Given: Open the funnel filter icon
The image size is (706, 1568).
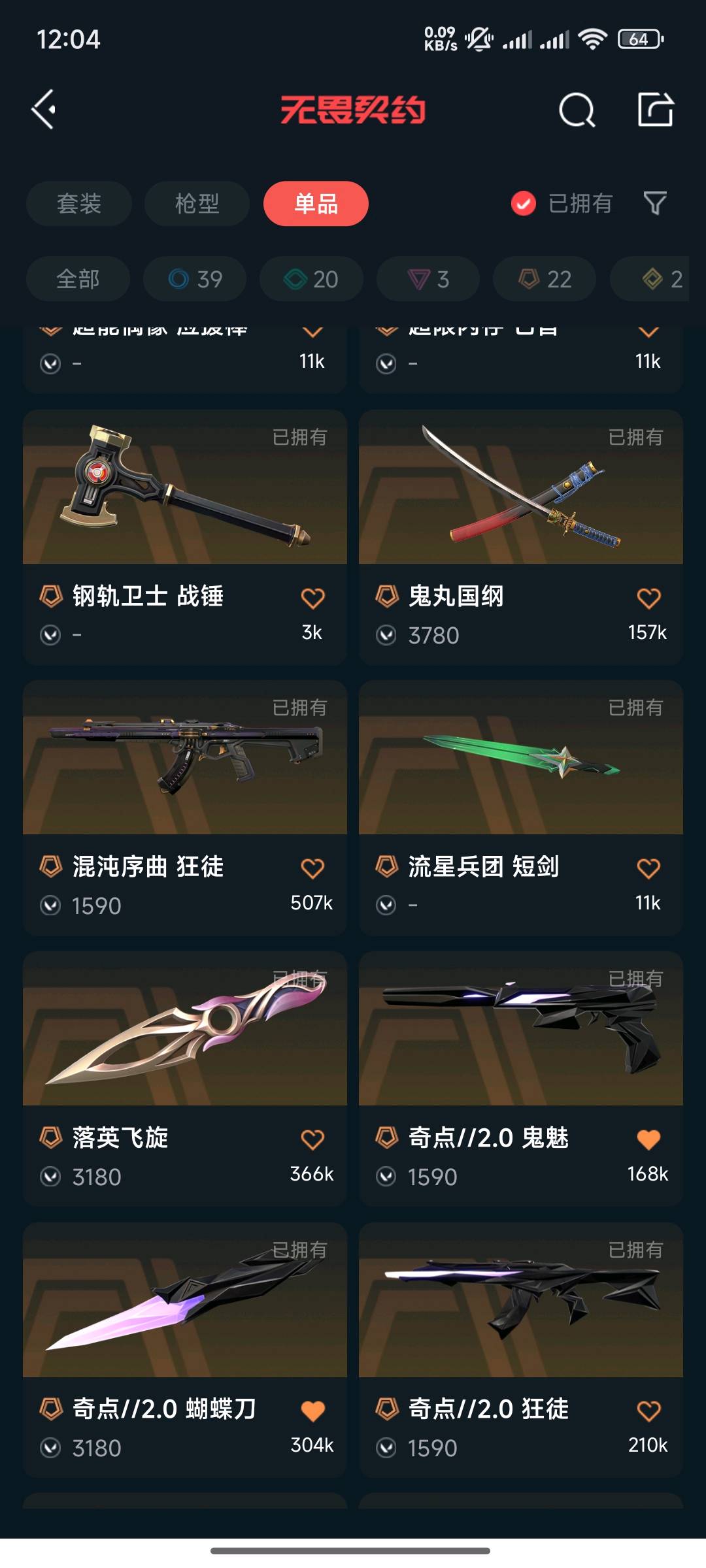Looking at the screenshot, I should point(655,204).
